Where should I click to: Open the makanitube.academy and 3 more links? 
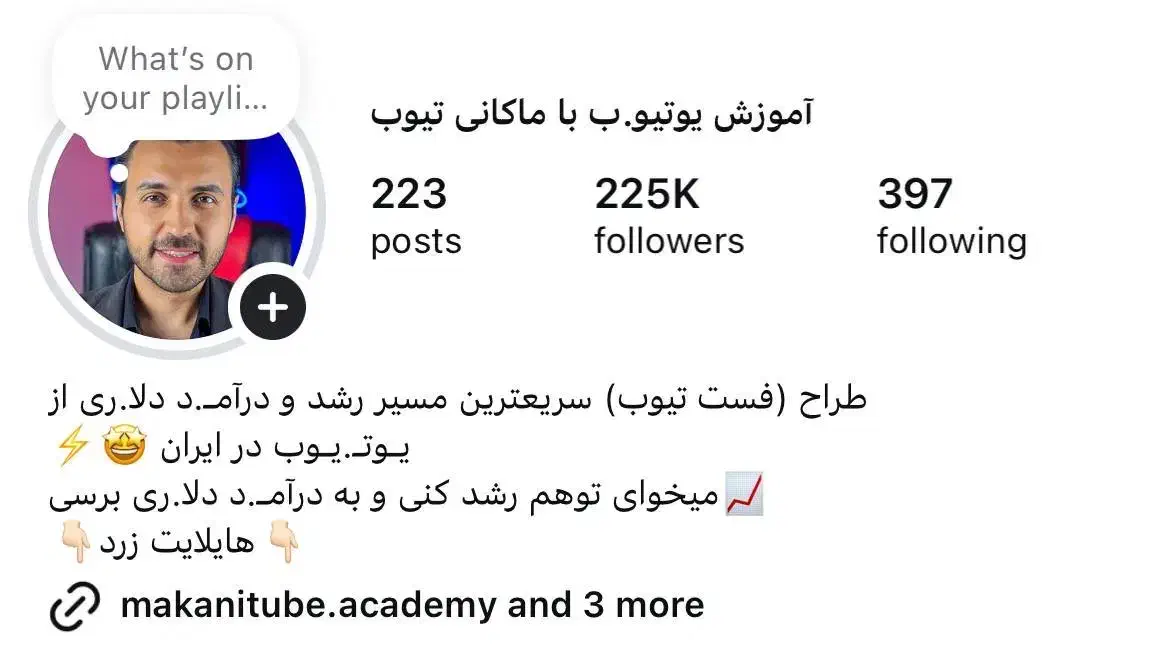(x=411, y=605)
